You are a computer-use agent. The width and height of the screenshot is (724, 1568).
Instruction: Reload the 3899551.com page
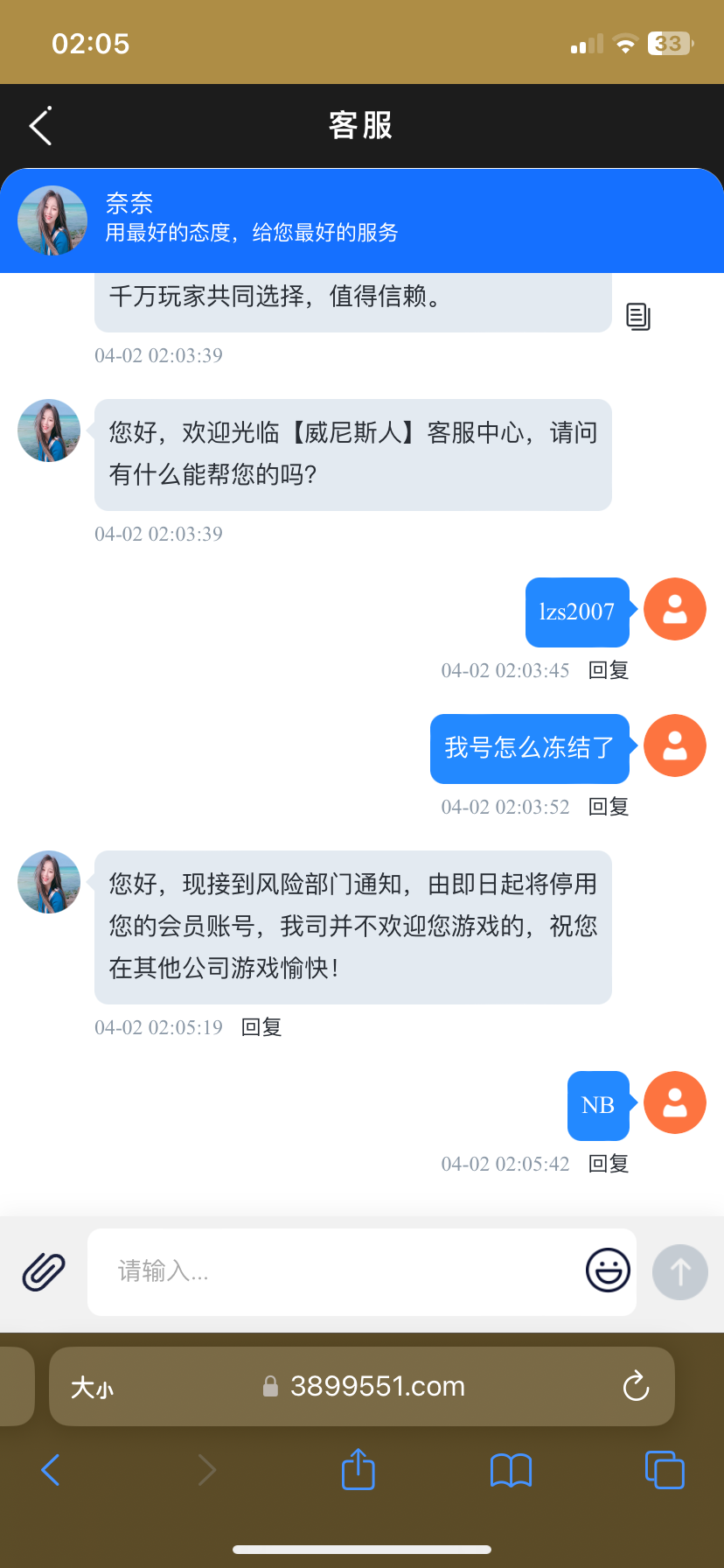(x=636, y=1386)
